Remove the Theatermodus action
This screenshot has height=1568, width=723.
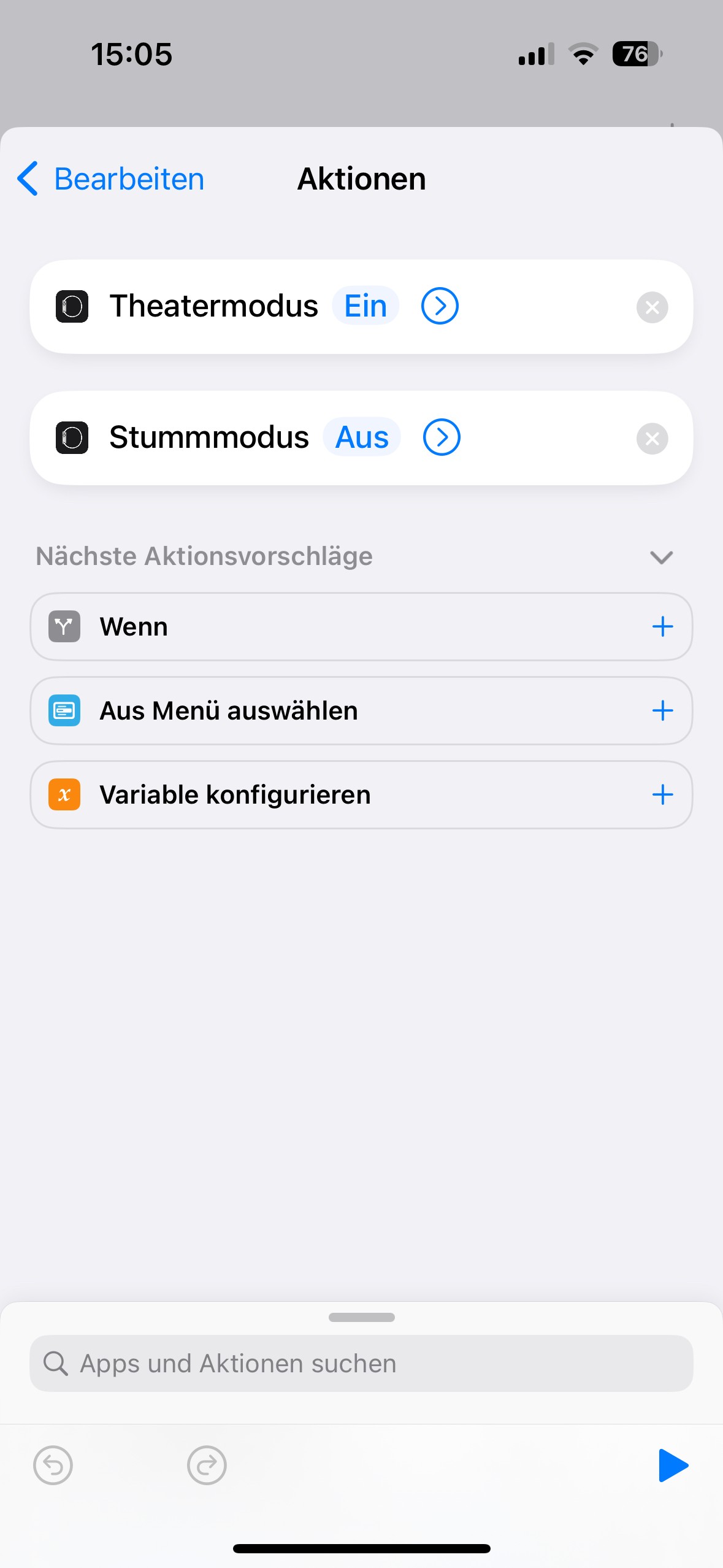pos(652,307)
